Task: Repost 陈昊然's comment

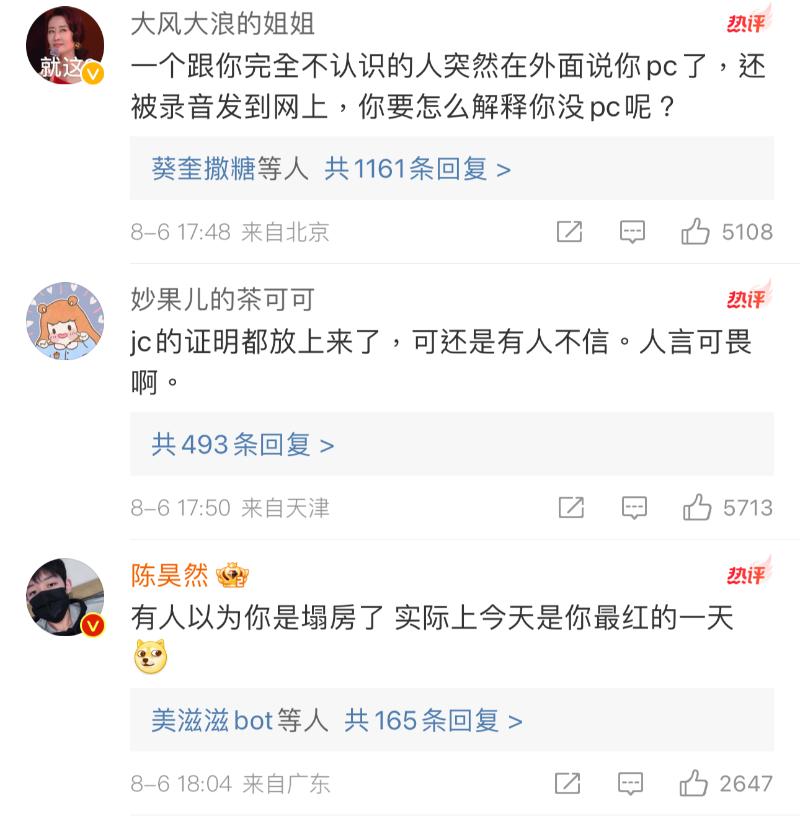Action: pos(568,783)
